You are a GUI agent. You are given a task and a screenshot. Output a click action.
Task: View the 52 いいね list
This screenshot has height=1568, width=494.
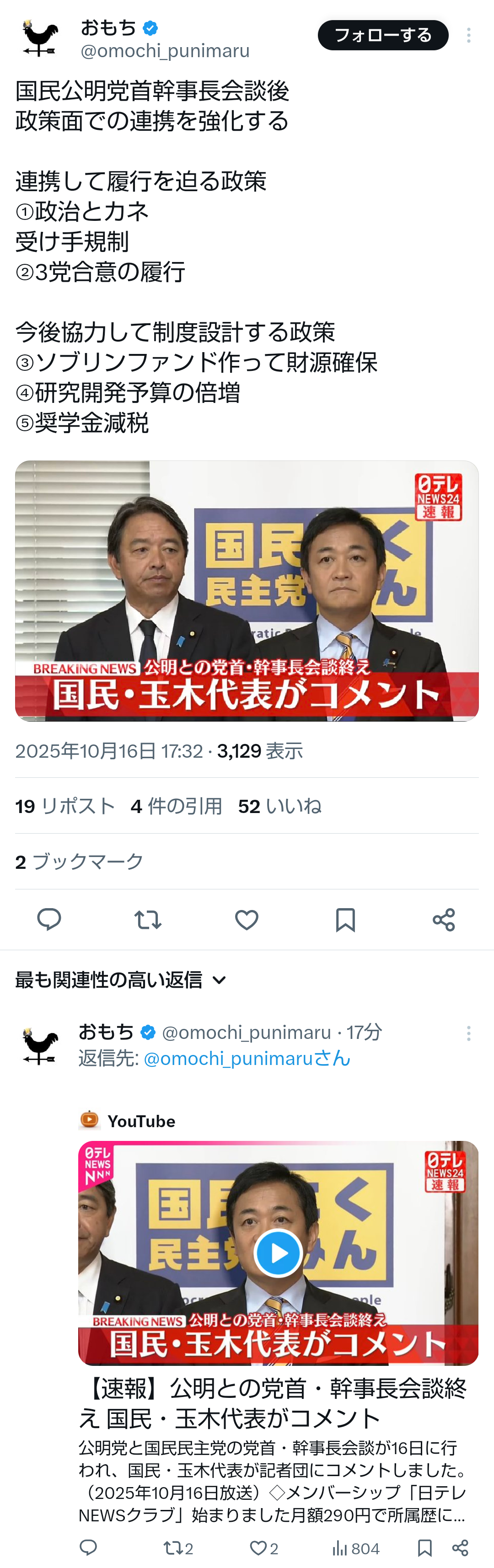279,806
